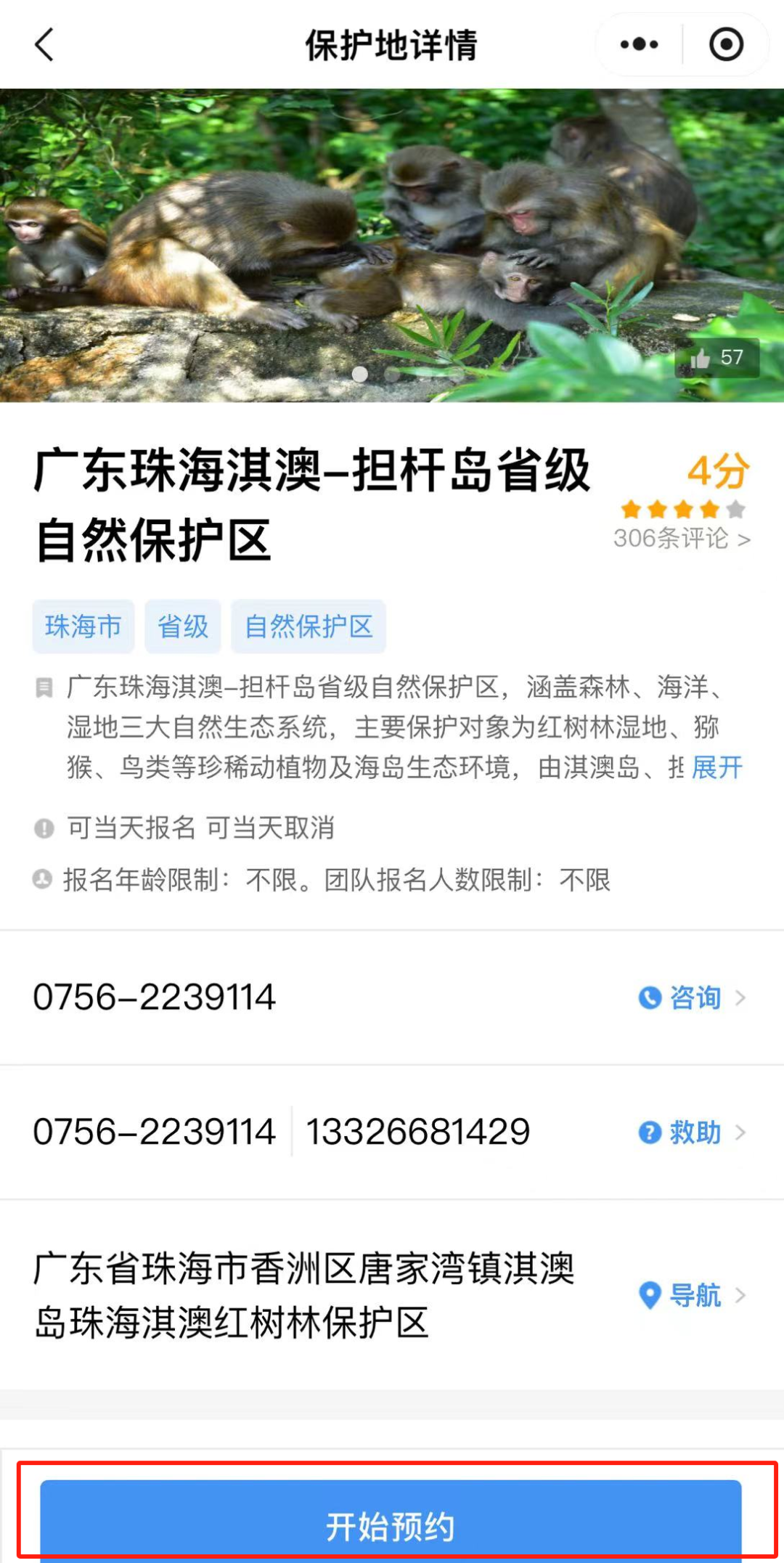
Task: Tap the bookmark icon before the reserve description
Action: pos(44,688)
